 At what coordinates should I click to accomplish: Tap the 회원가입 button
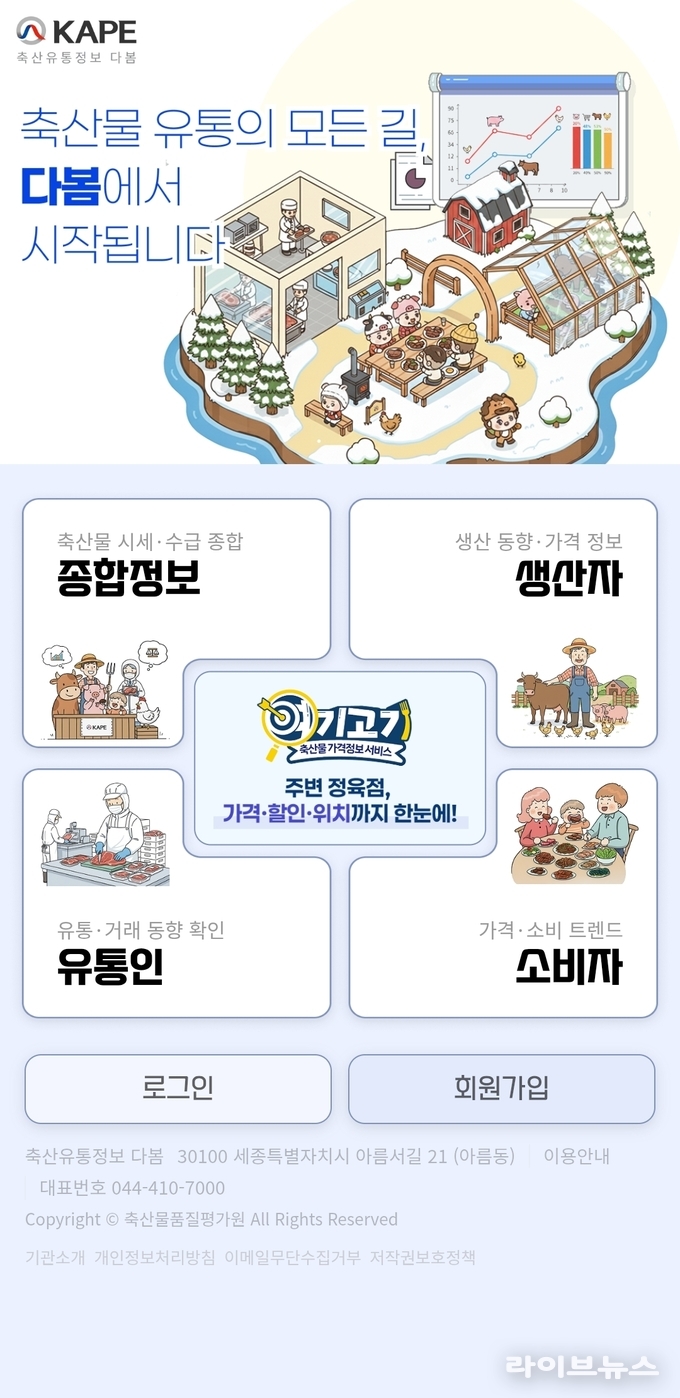tap(501, 1088)
